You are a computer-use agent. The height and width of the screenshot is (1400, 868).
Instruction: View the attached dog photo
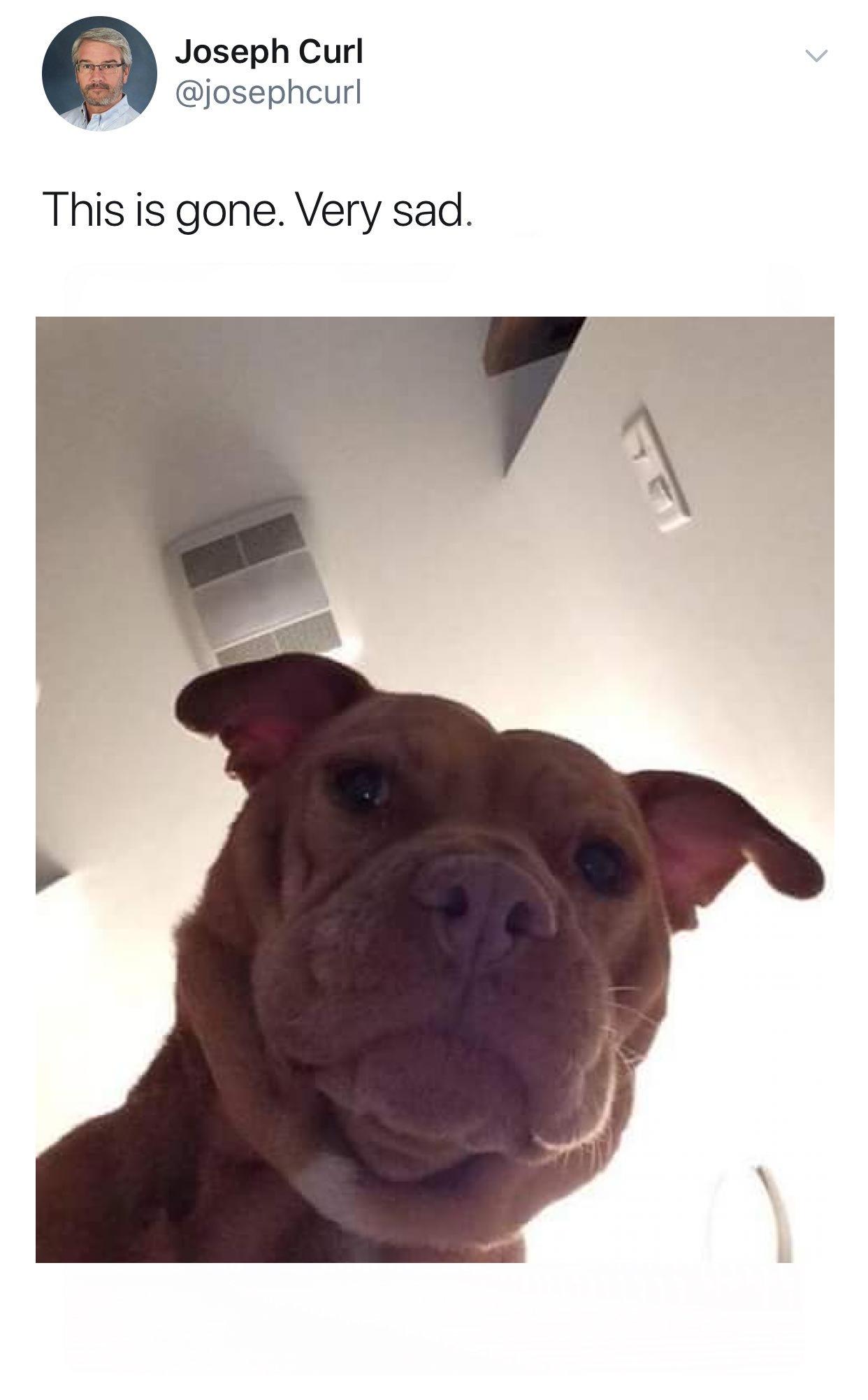click(x=434, y=790)
